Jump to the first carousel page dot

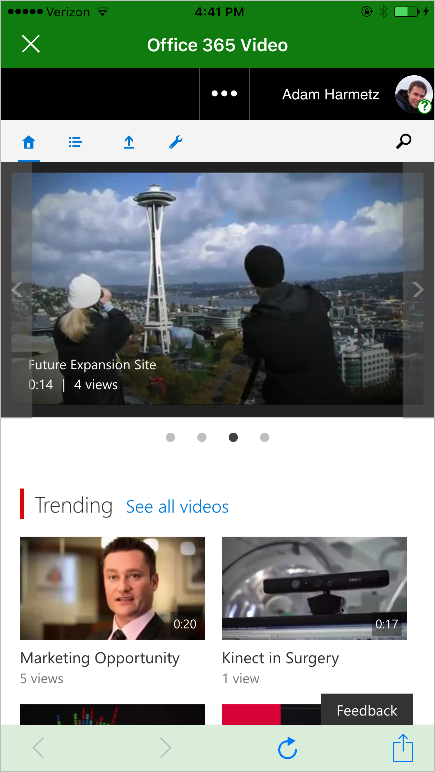pos(170,437)
